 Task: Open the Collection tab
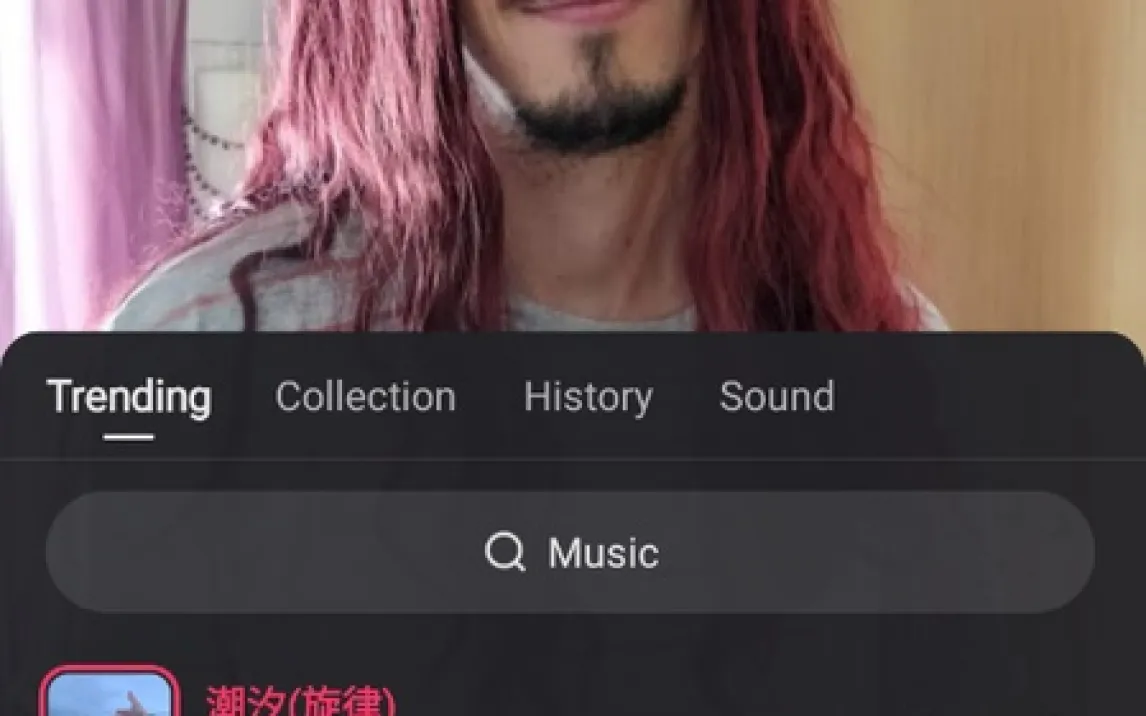point(365,398)
